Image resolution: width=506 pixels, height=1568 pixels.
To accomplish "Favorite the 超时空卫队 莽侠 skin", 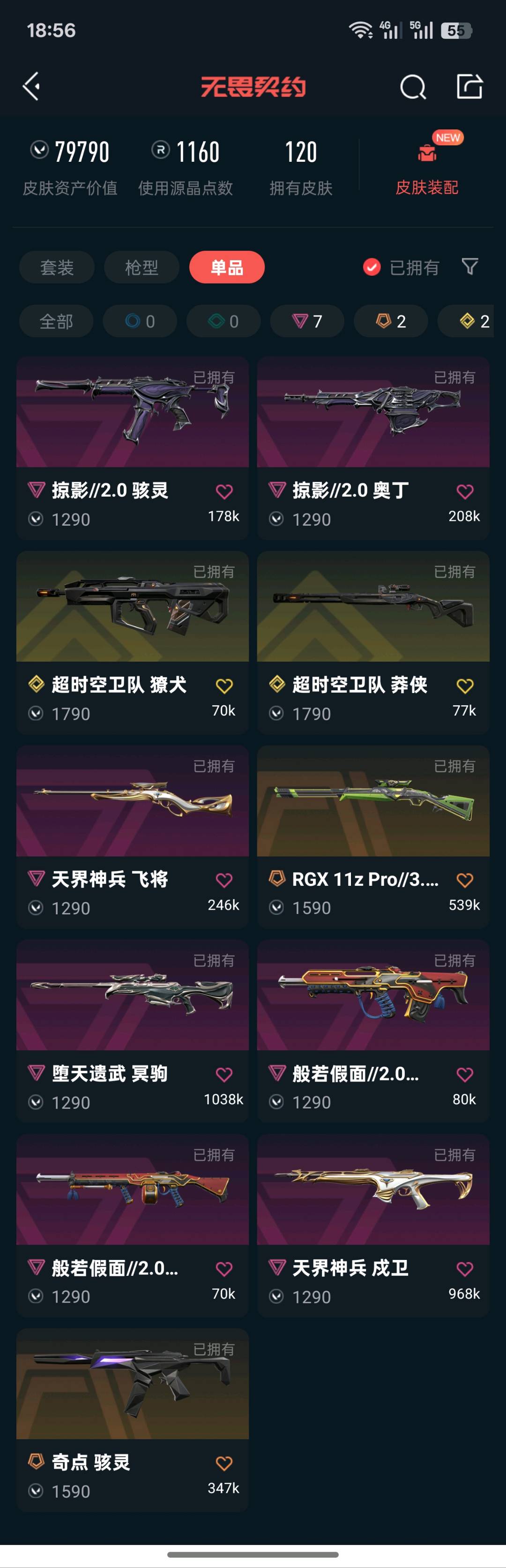I will [x=465, y=686].
